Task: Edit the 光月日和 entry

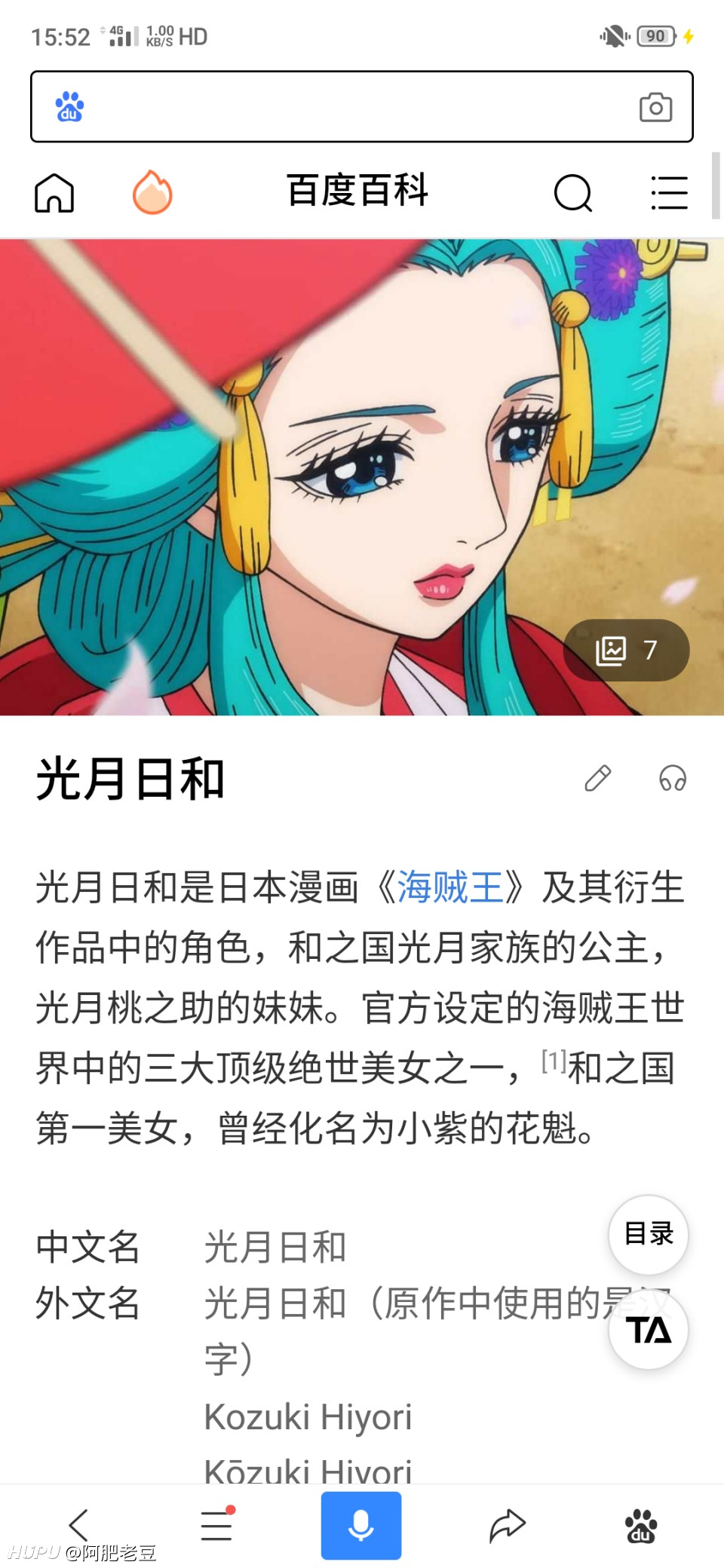Action: 597,778
